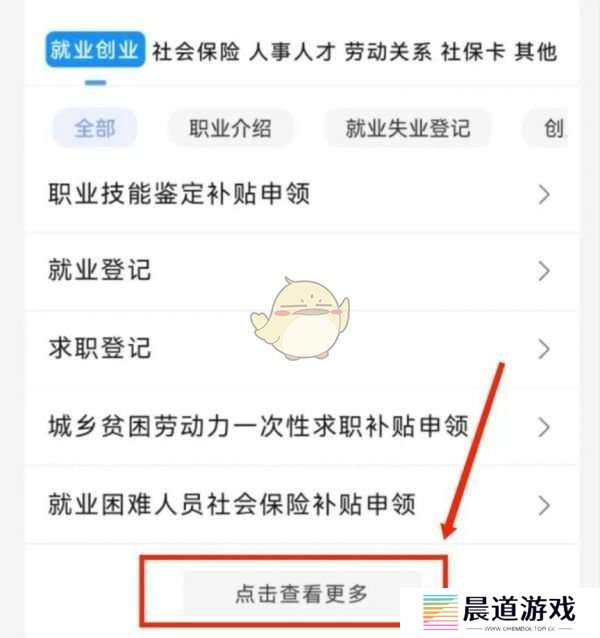The height and width of the screenshot is (638, 600).
Task: Select the 社保卡 tab
Action: click(x=473, y=51)
